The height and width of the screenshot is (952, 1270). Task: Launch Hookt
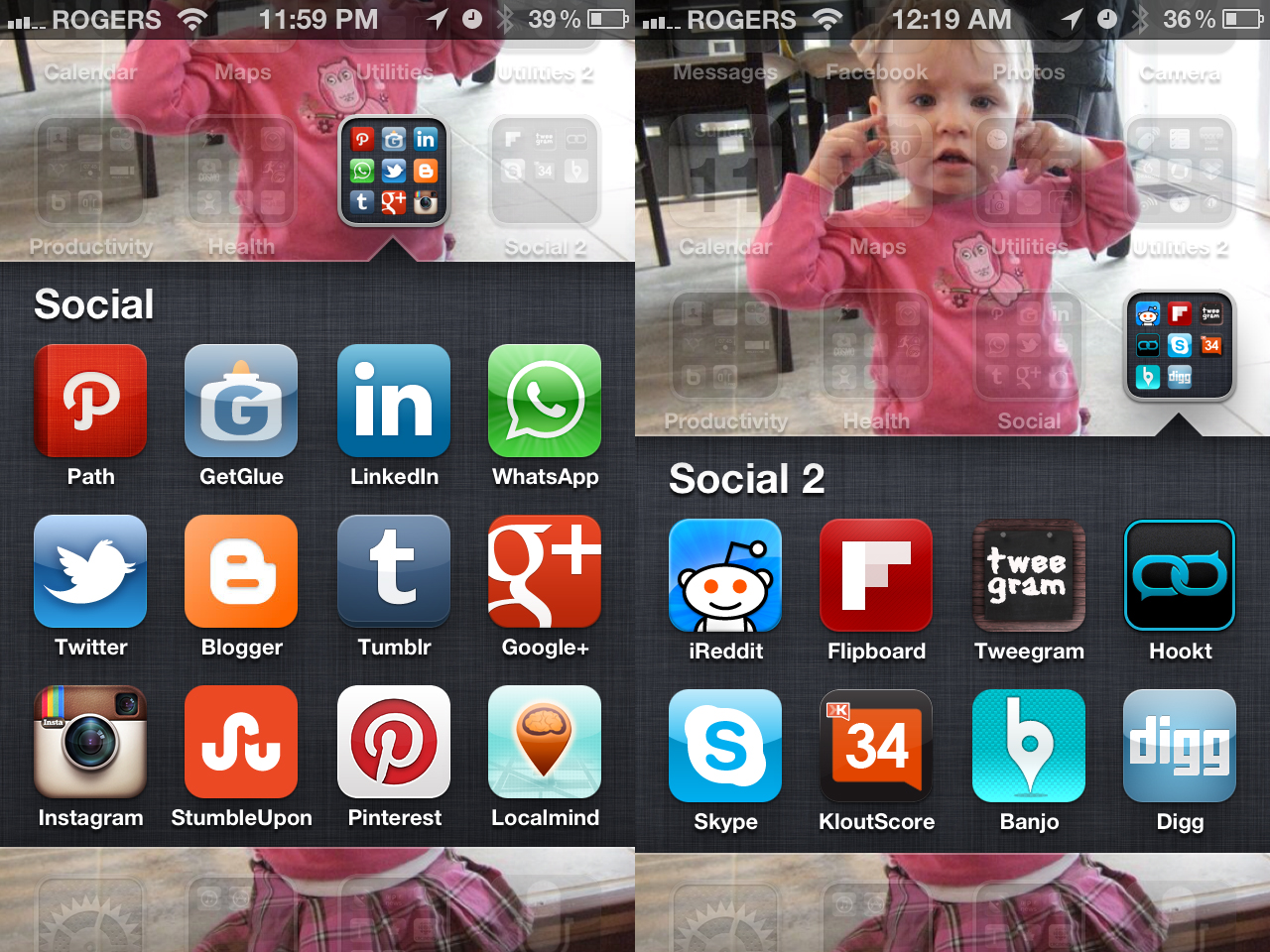[1180, 575]
